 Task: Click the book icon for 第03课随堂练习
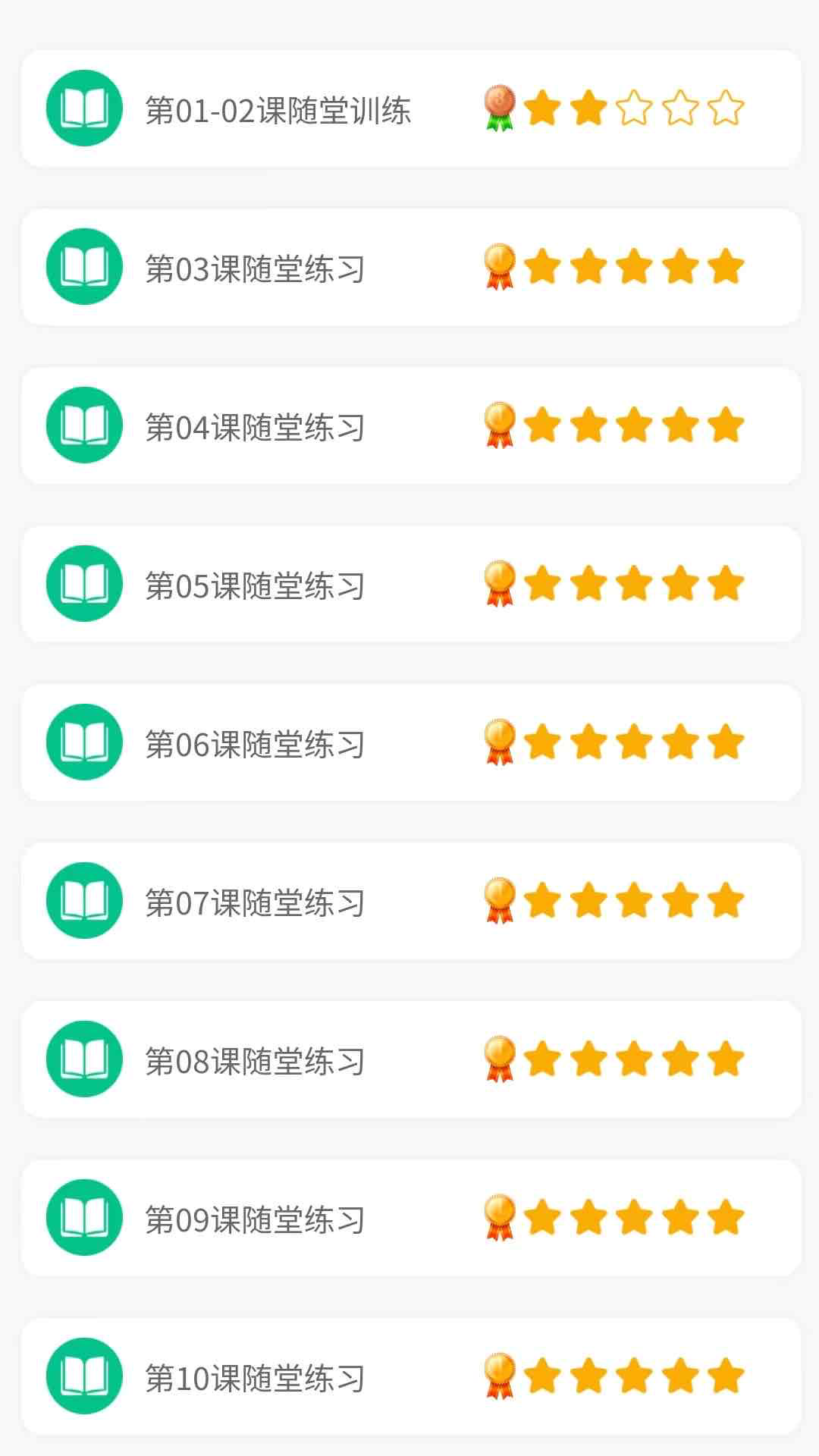click(x=84, y=266)
